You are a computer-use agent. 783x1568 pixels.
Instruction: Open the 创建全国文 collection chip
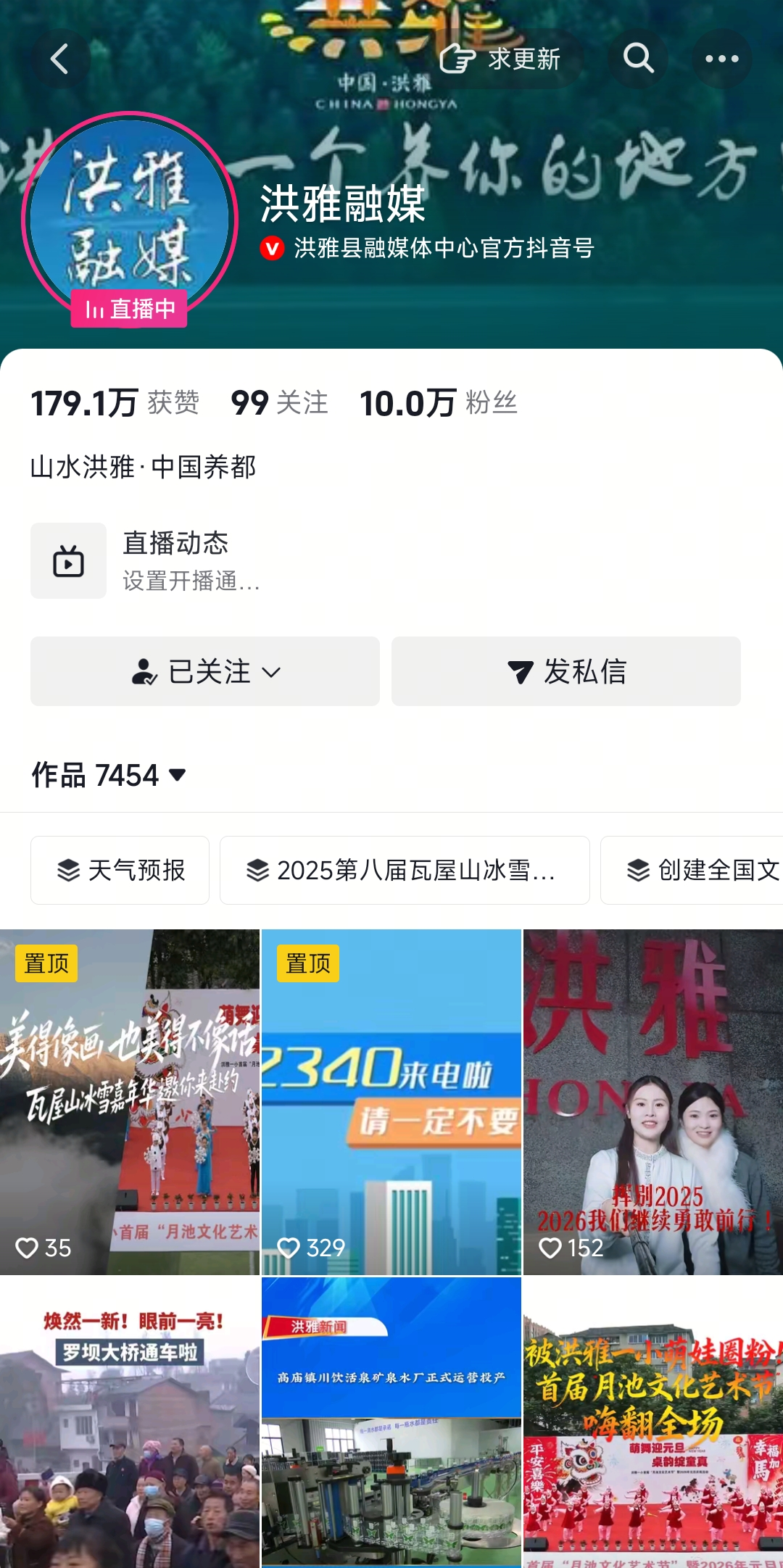696,870
